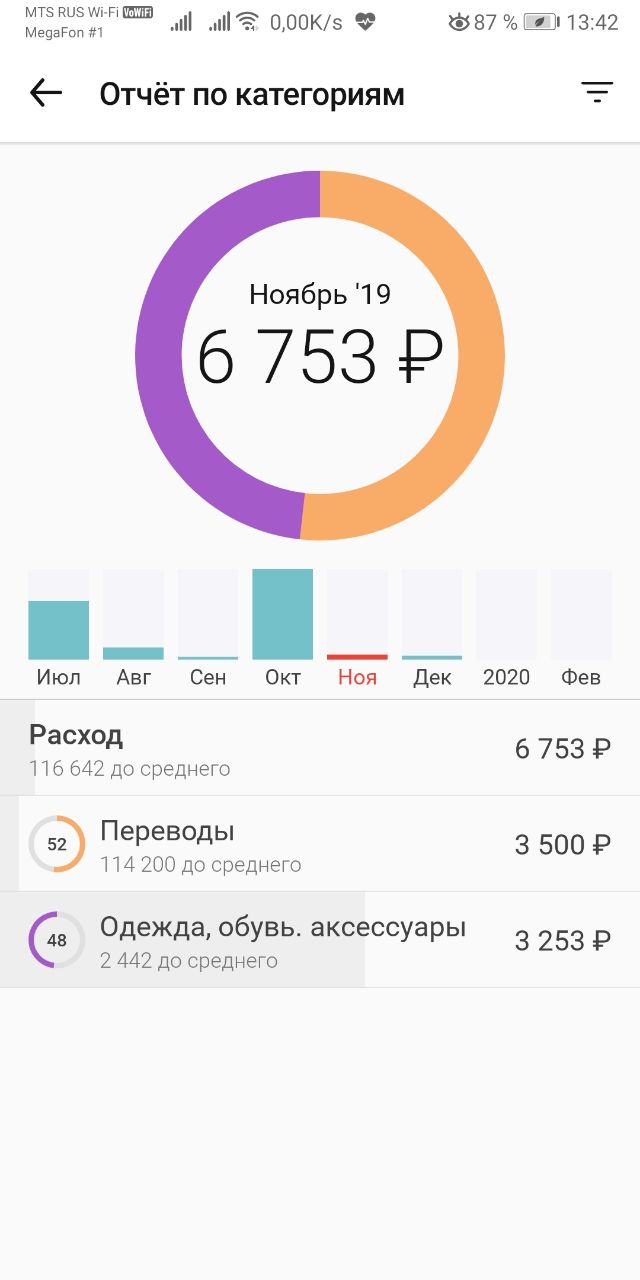Viewport: 640px width, 1280px height.
Task: Select the Фев month bar
Action: pyautogui.click(x=581, y=628)
